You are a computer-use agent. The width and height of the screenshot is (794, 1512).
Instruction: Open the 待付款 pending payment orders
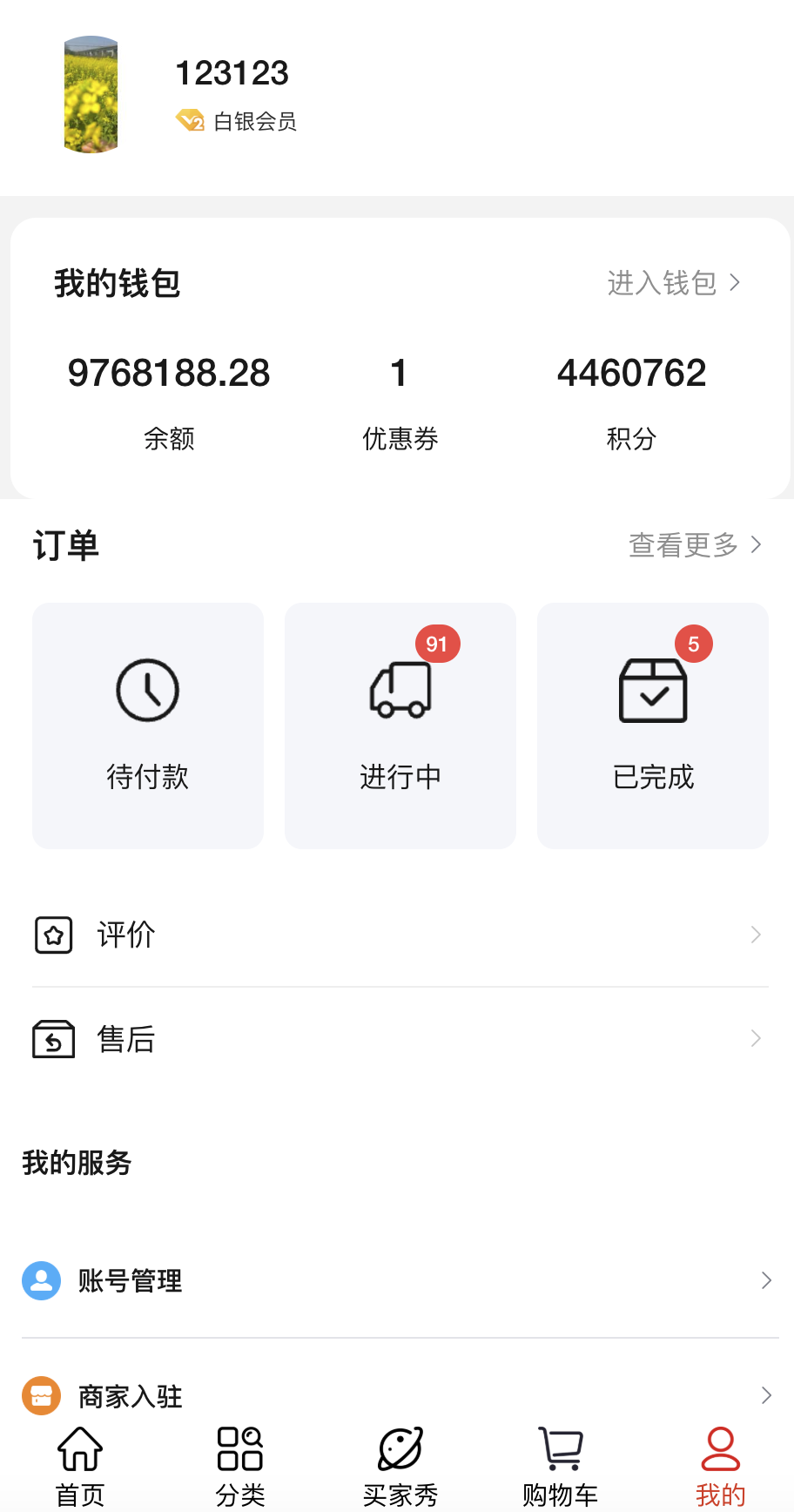[148, 725]
